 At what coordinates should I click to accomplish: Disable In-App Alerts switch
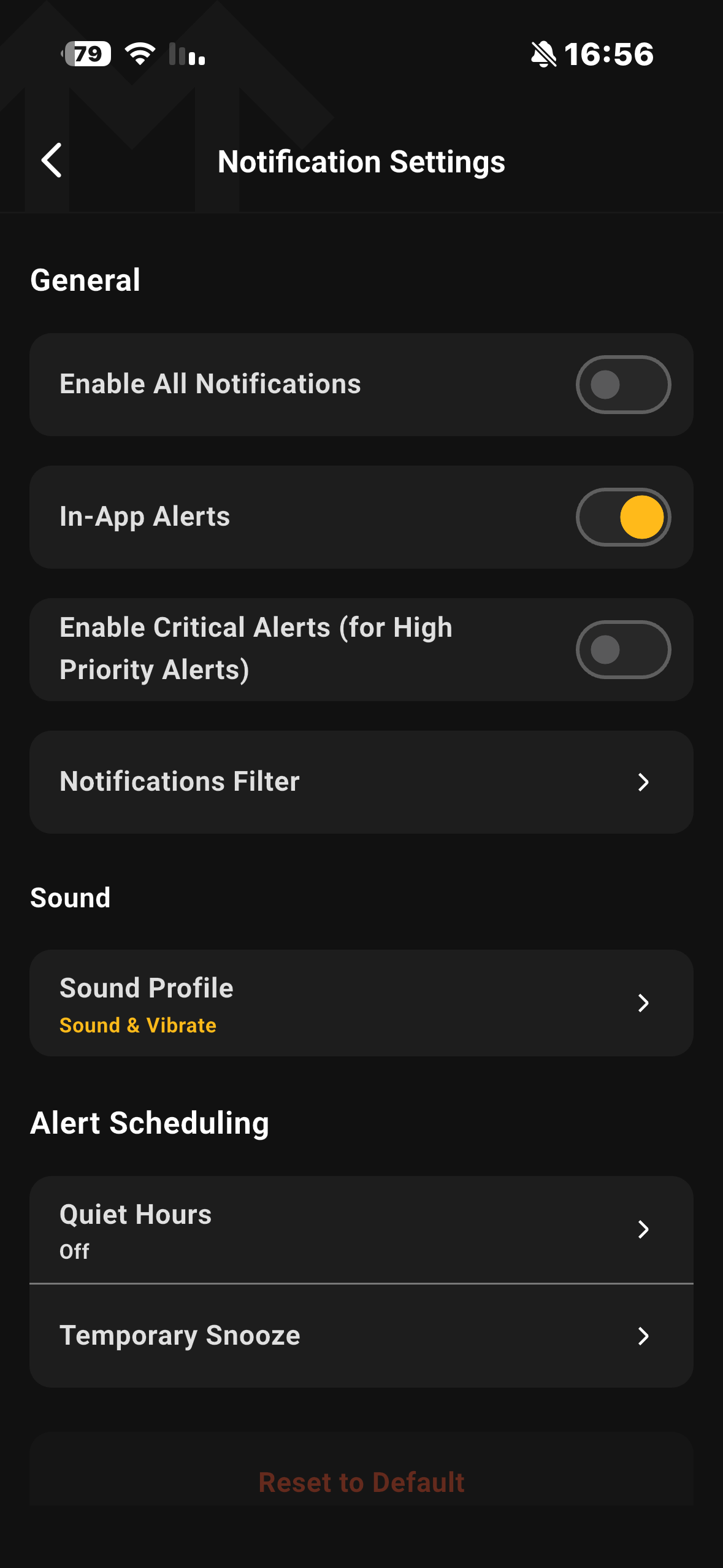coord(623,517)
